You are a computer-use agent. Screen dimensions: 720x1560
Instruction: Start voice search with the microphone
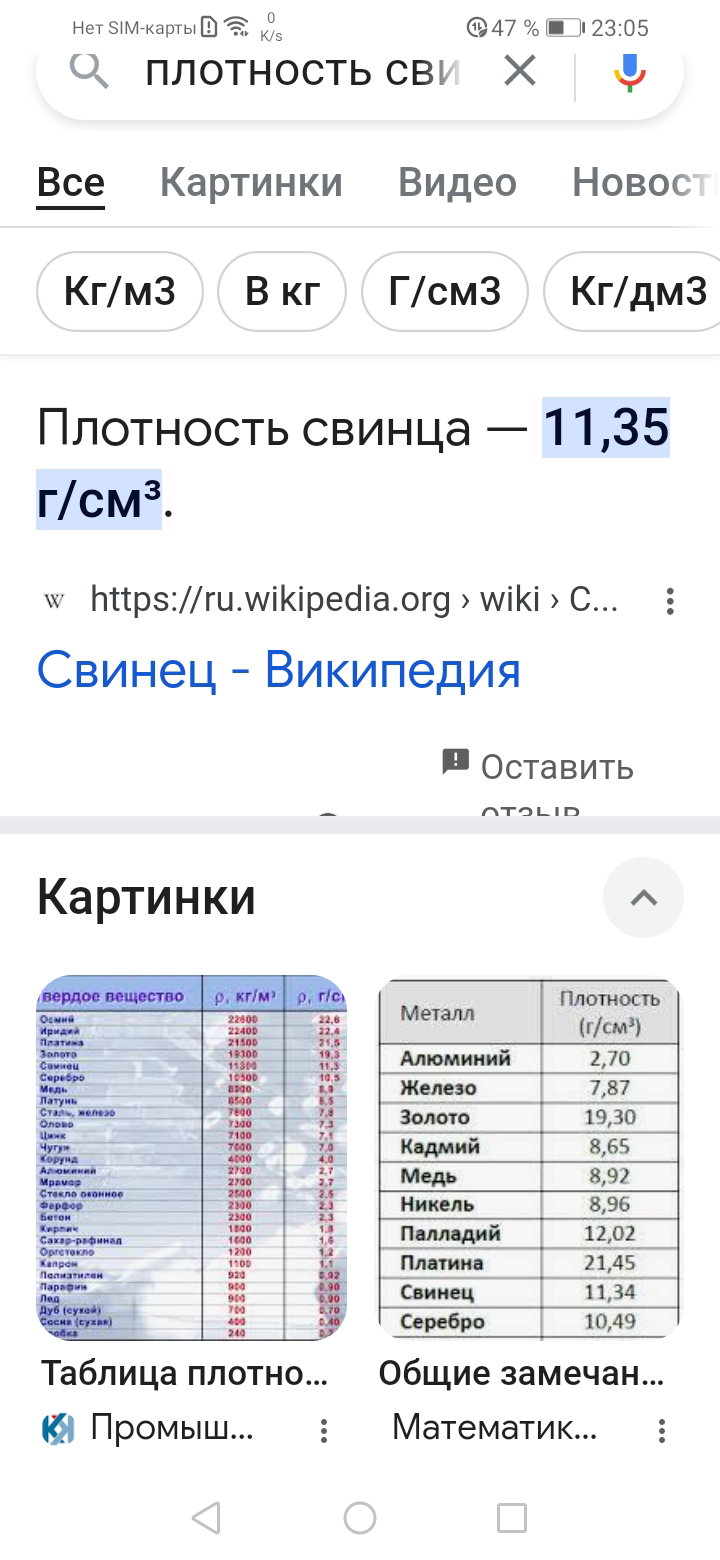[629, 73]
